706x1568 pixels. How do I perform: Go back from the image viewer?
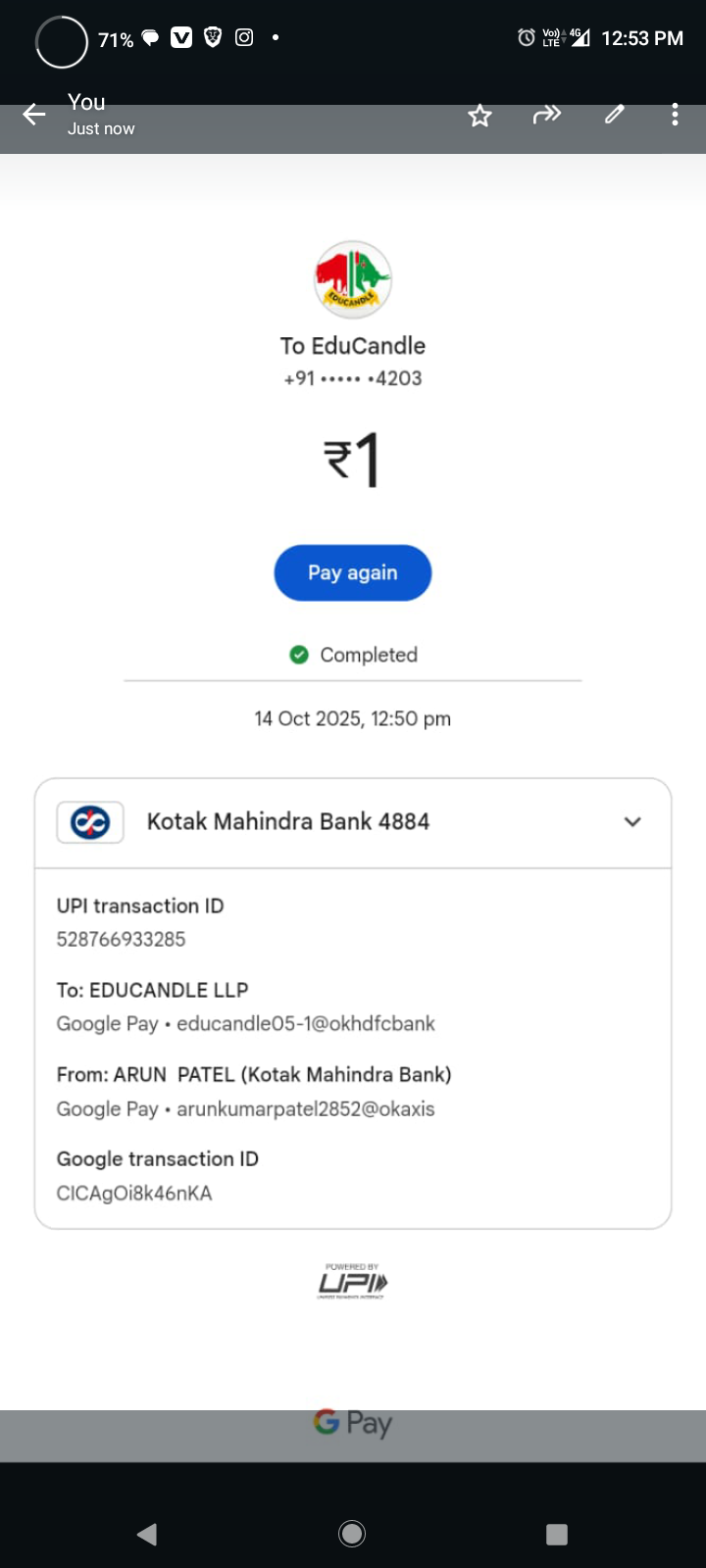click(x=34, y=115)
